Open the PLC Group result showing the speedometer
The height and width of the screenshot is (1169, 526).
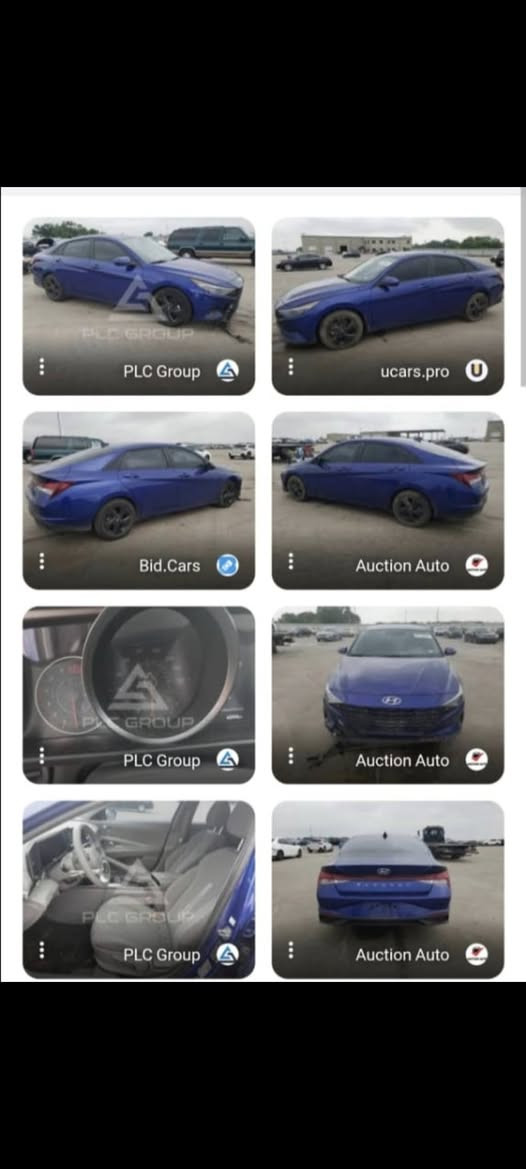[139, 695]
